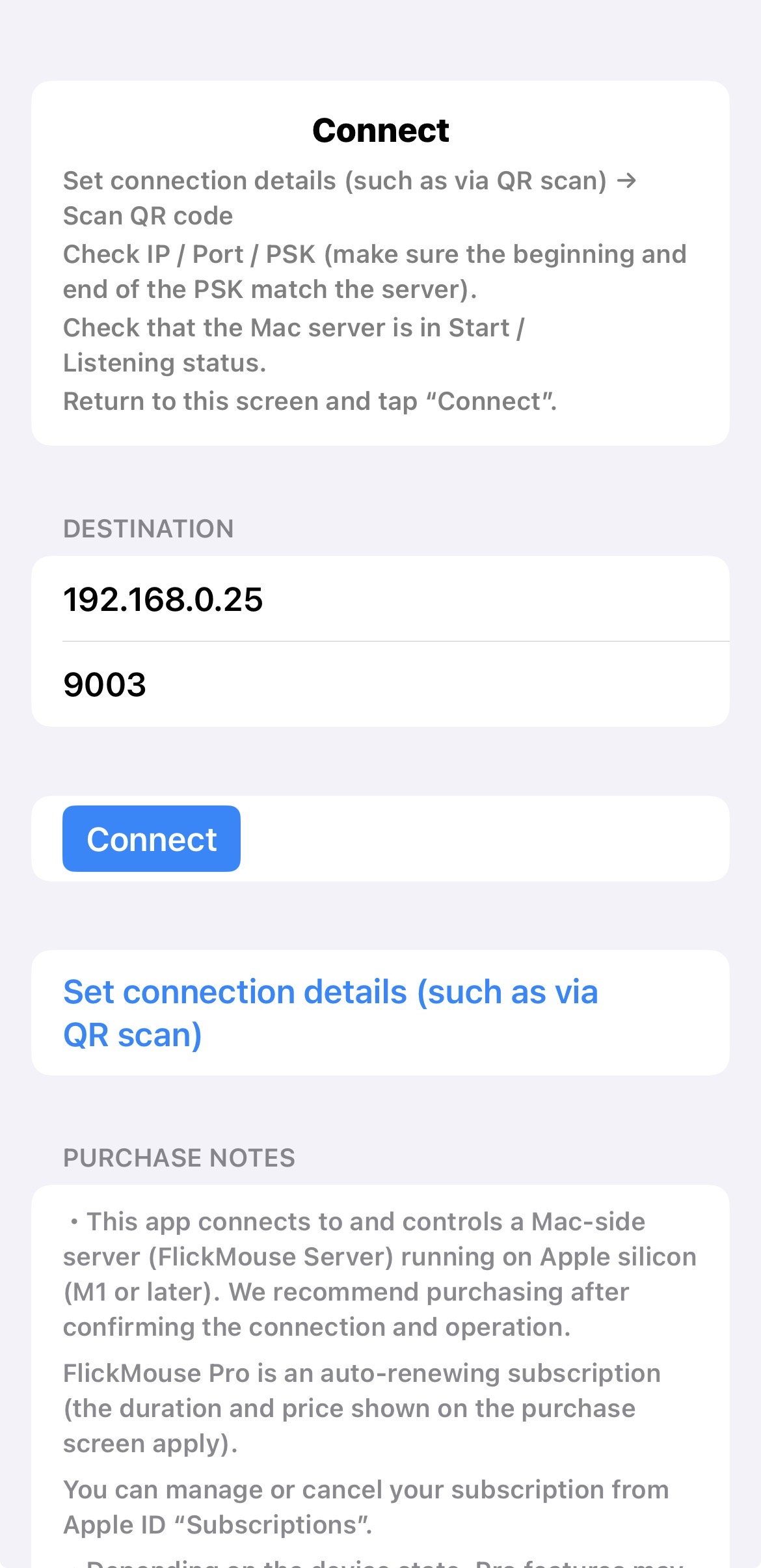This screenshot has height=1568, width=761.
Task: Select the Apple ID Subscriptions management note
Action: pyautogui.click(x=367, y=1506)
